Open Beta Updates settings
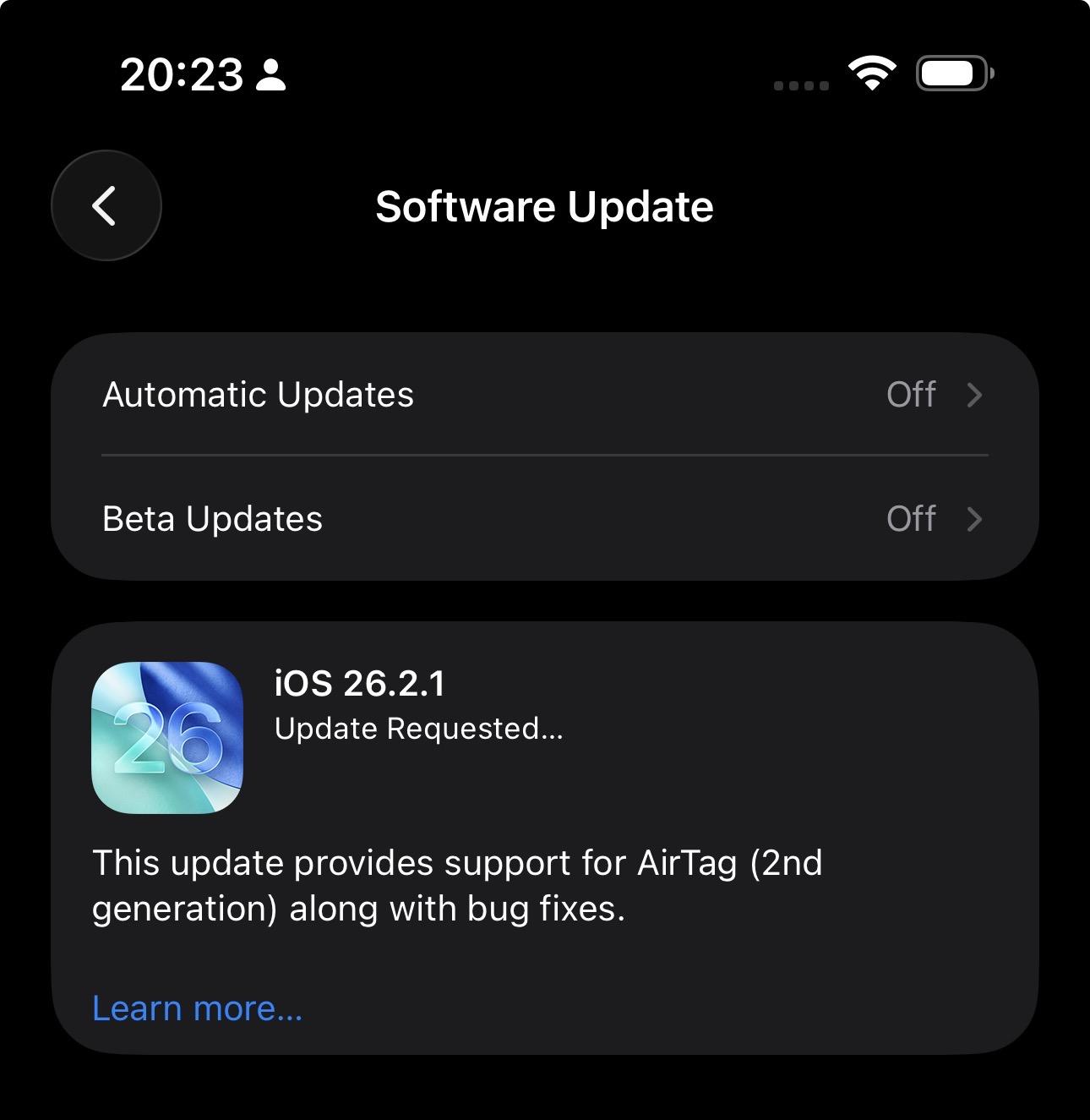 click(544, 518)
